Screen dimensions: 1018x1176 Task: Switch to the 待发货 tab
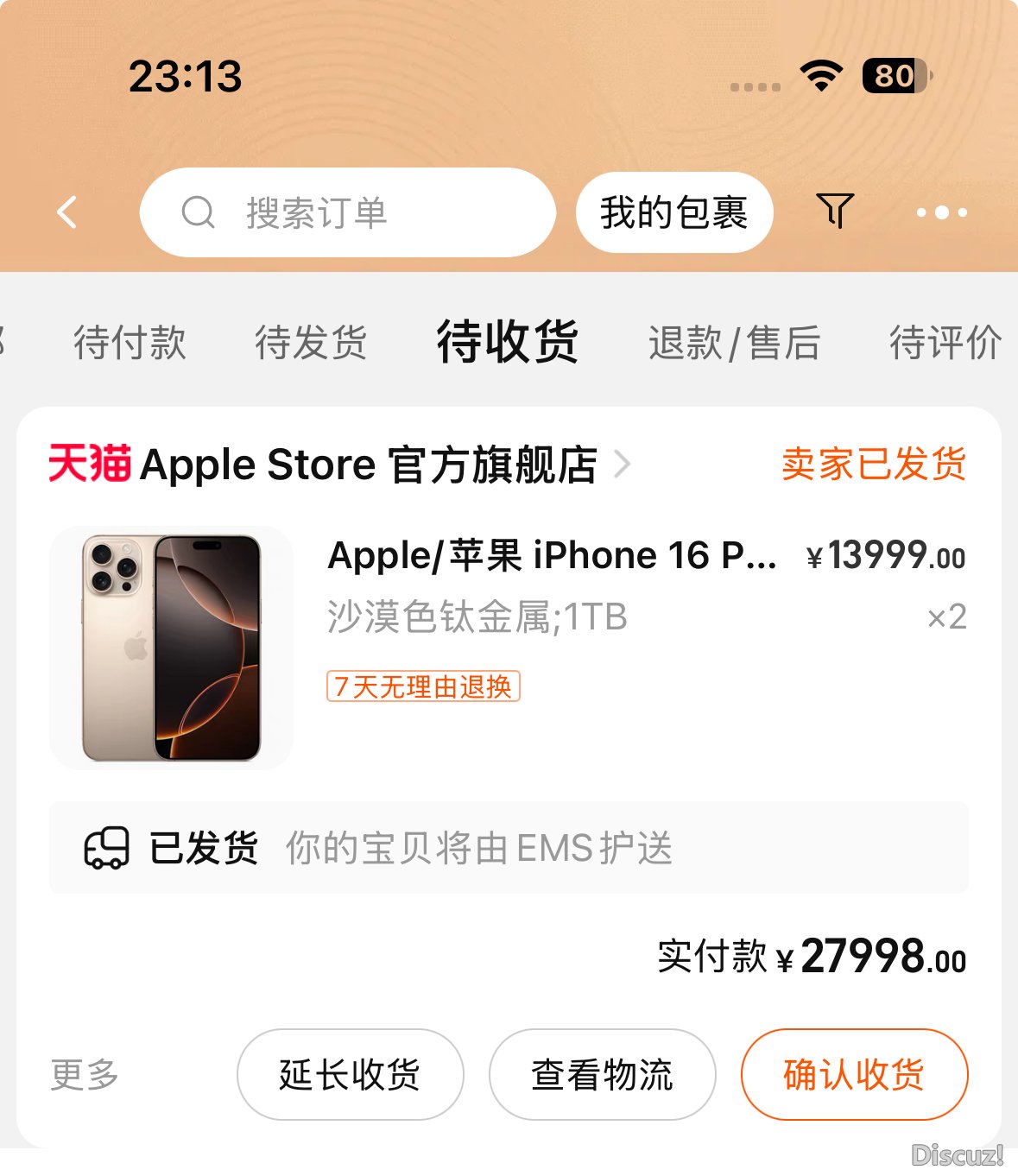[311, 342]
